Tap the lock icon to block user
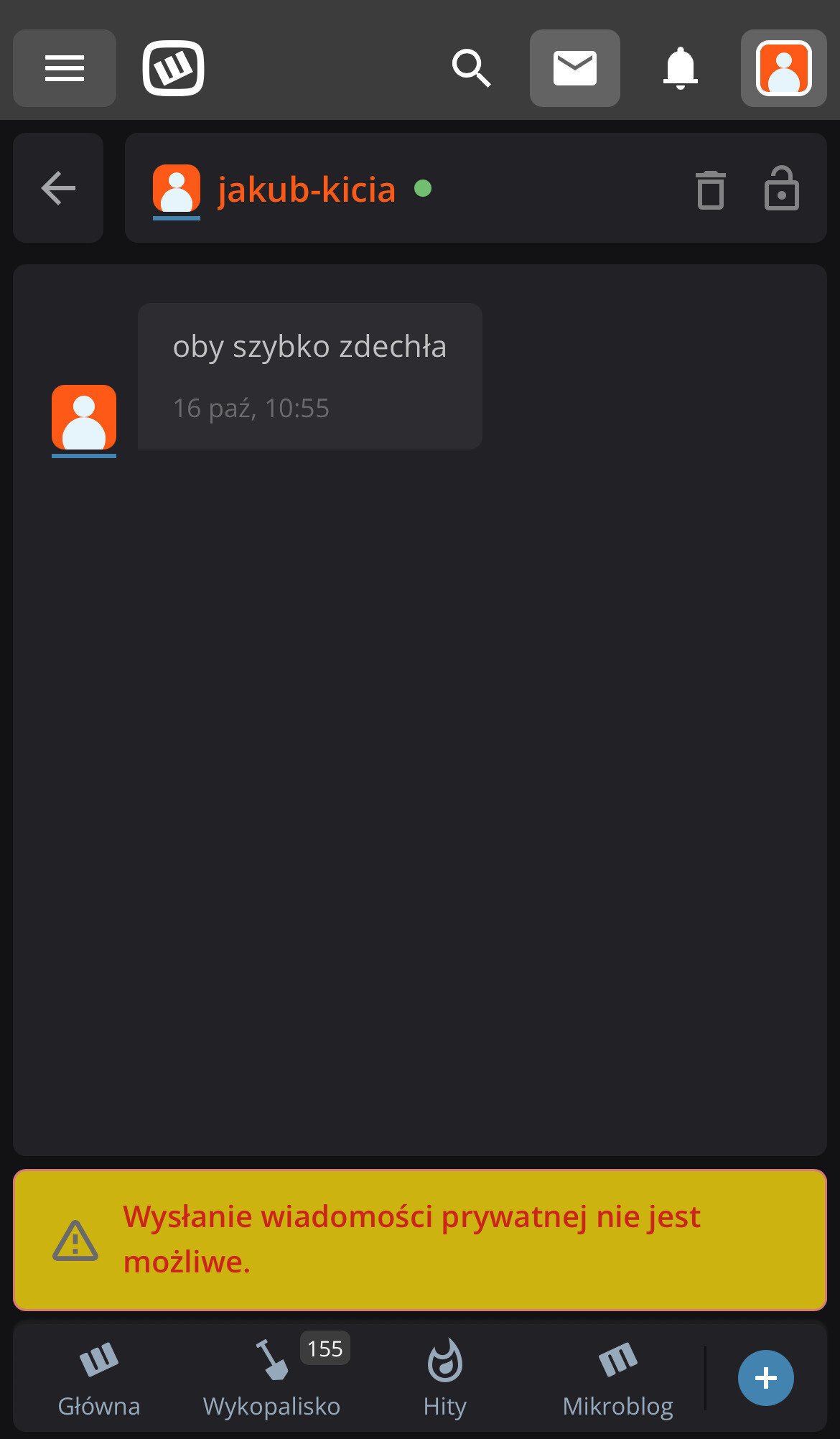Screen dimensions: 840x1439 point(781,189)
